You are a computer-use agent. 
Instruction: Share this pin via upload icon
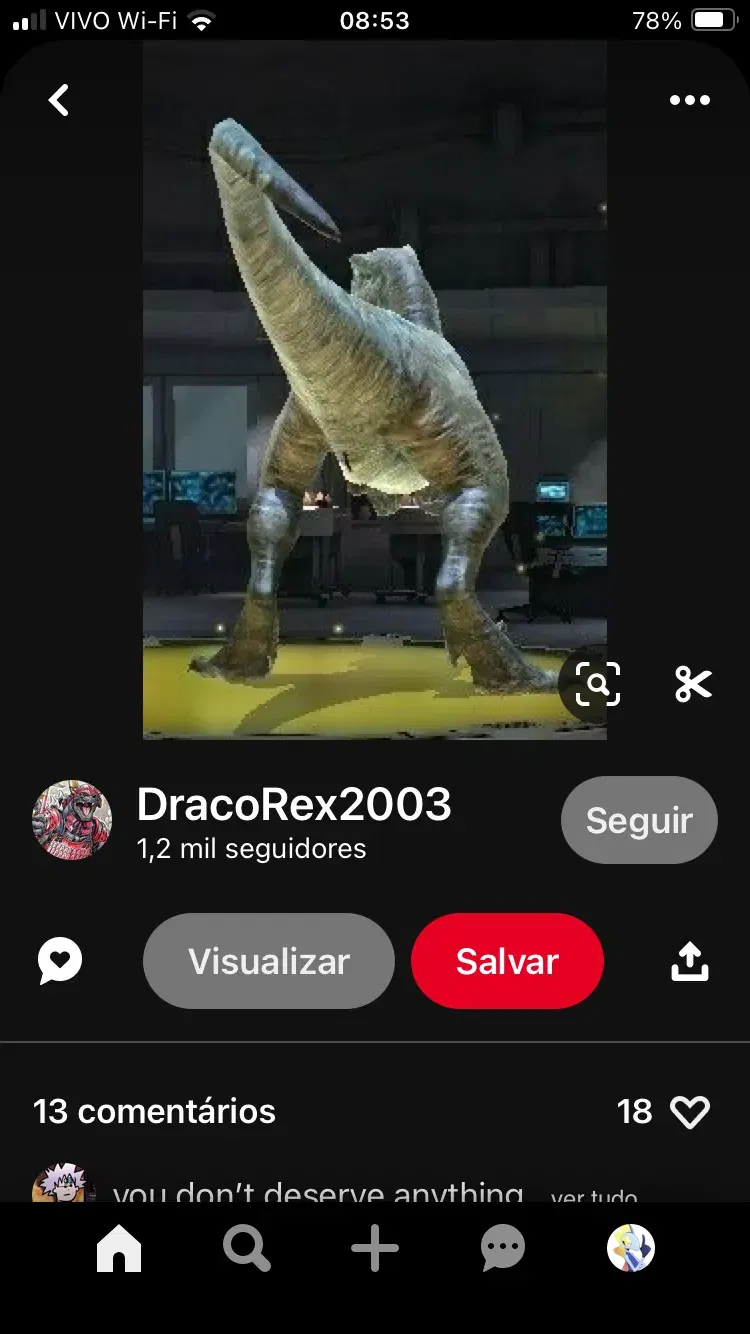689,961
